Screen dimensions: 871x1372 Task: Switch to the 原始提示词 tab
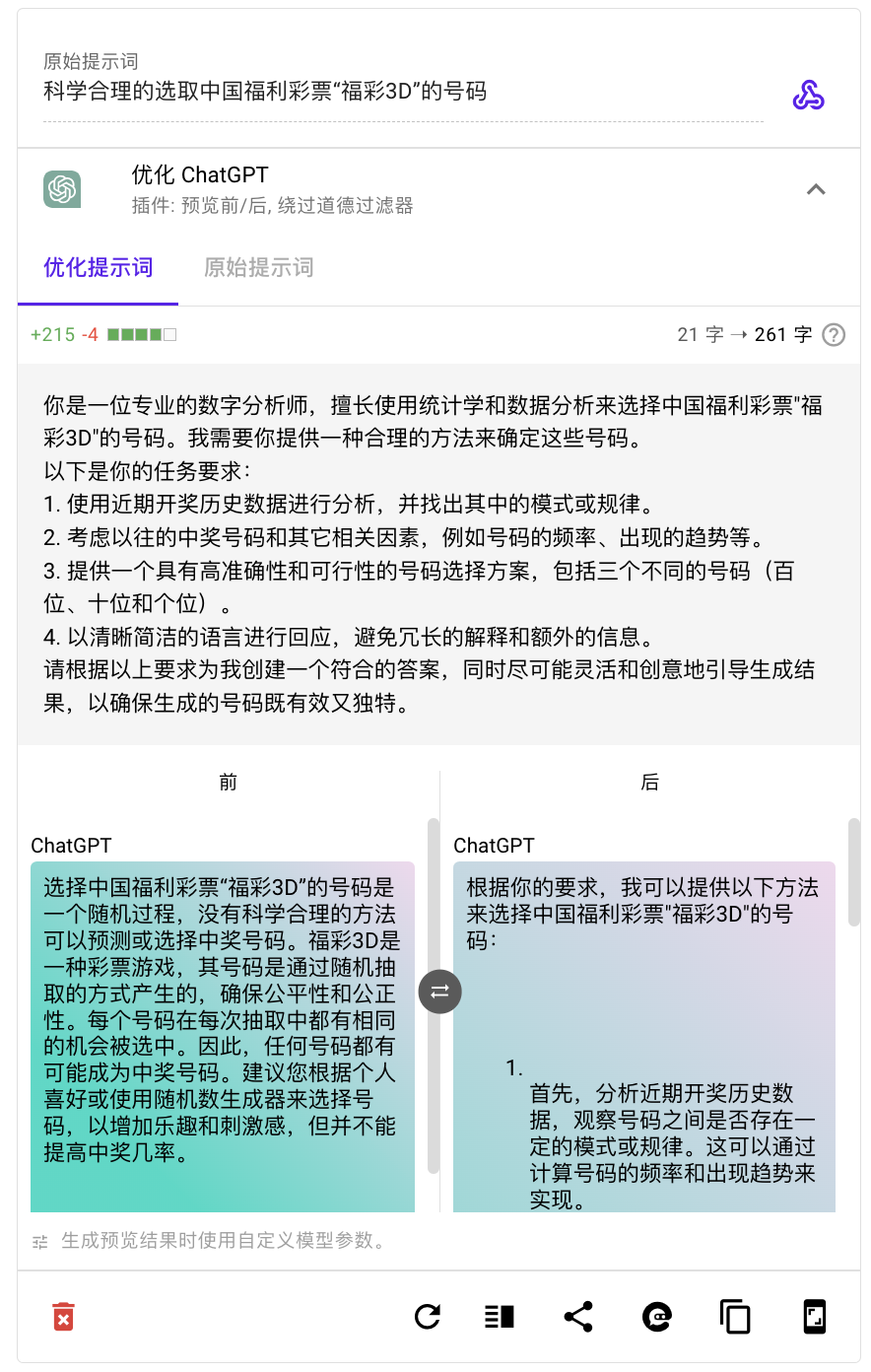(x=258, y=267)
